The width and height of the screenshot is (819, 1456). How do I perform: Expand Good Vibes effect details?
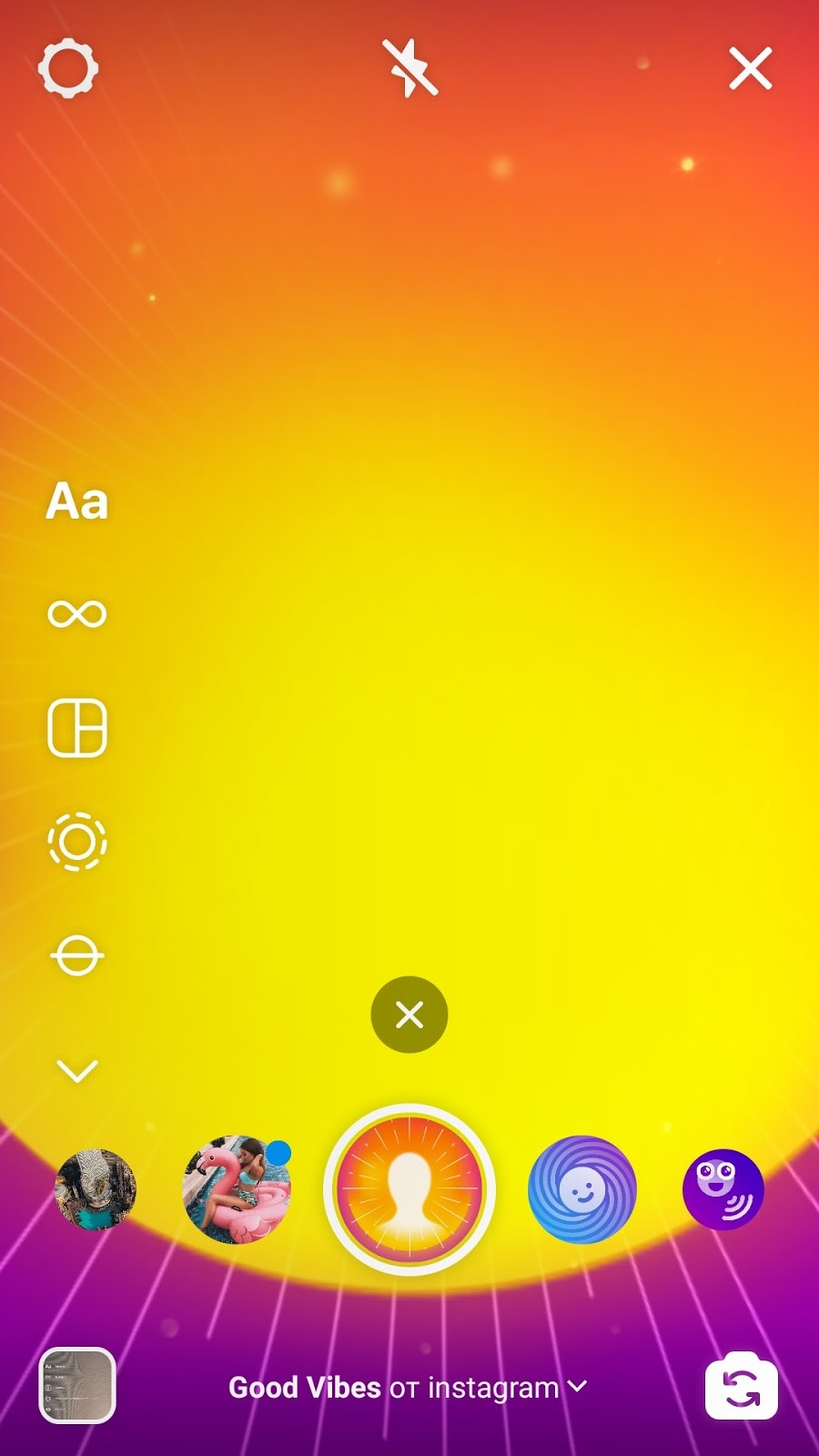tap(408, 1388)
